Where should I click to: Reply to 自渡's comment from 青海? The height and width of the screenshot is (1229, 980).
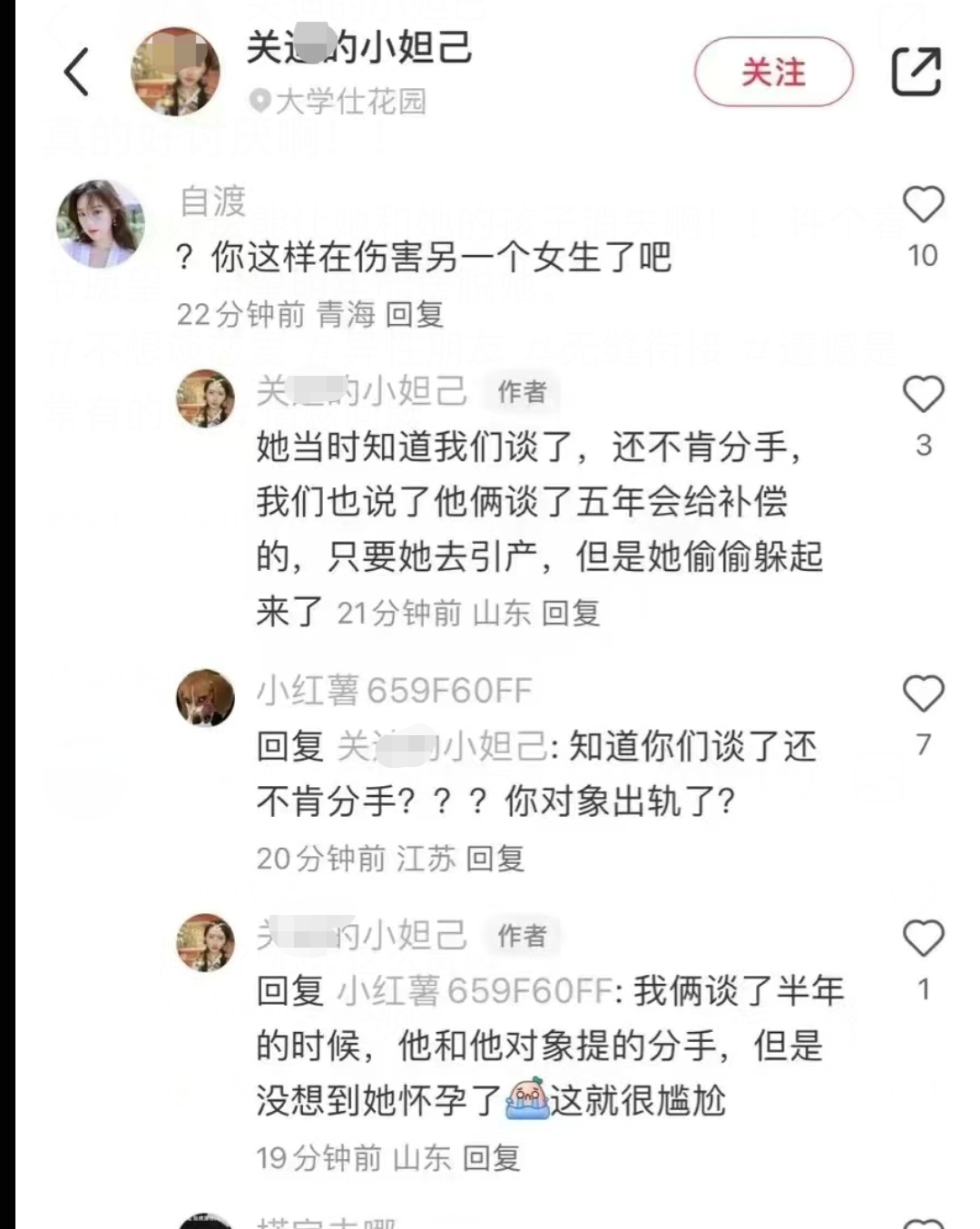point(415,314)
